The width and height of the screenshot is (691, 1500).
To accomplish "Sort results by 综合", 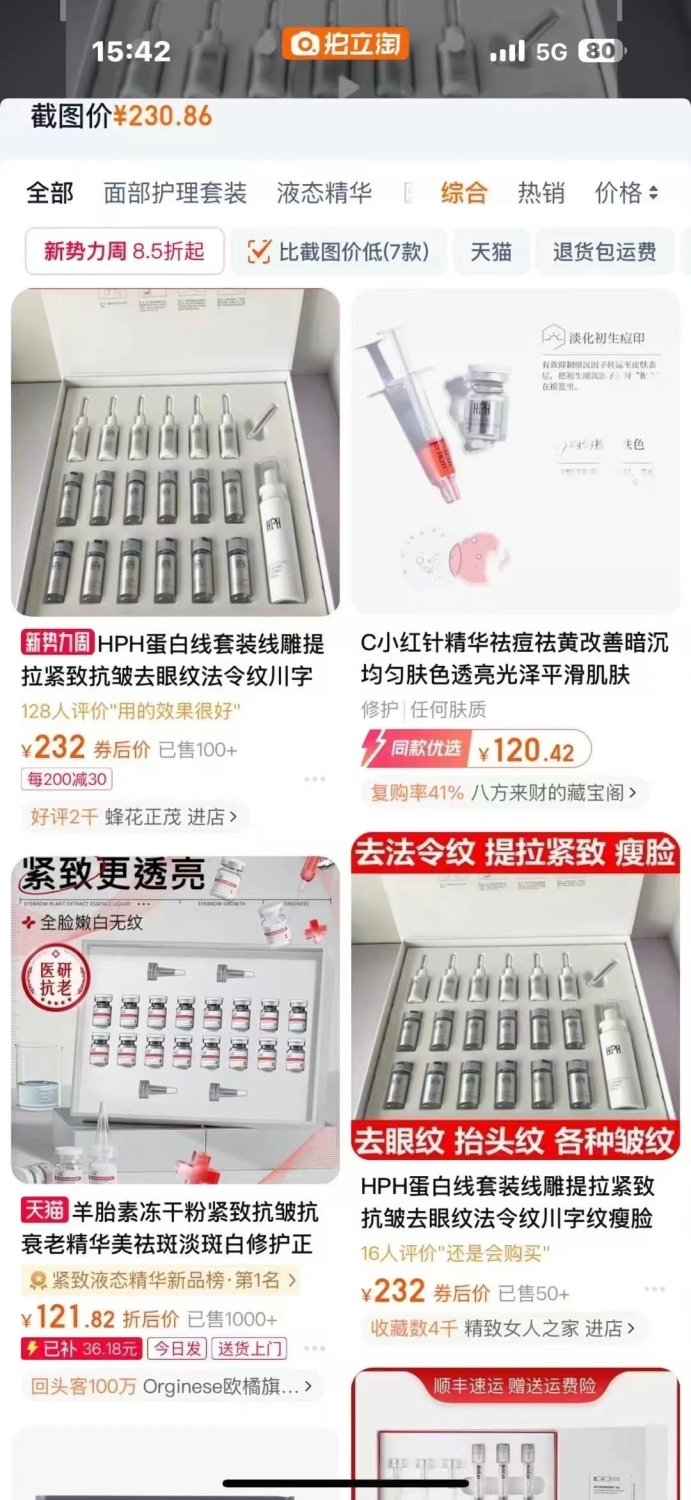I will click(463, 193).
